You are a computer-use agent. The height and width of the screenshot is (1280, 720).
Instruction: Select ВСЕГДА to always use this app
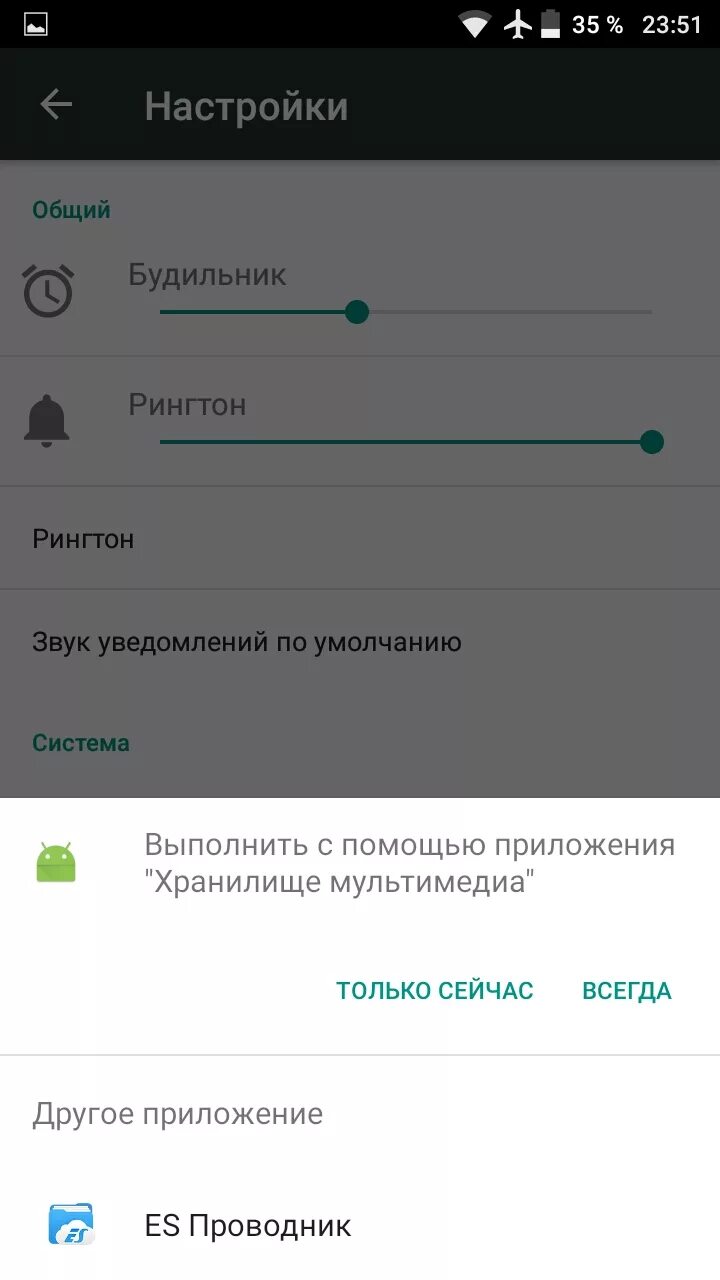[627, 991]
